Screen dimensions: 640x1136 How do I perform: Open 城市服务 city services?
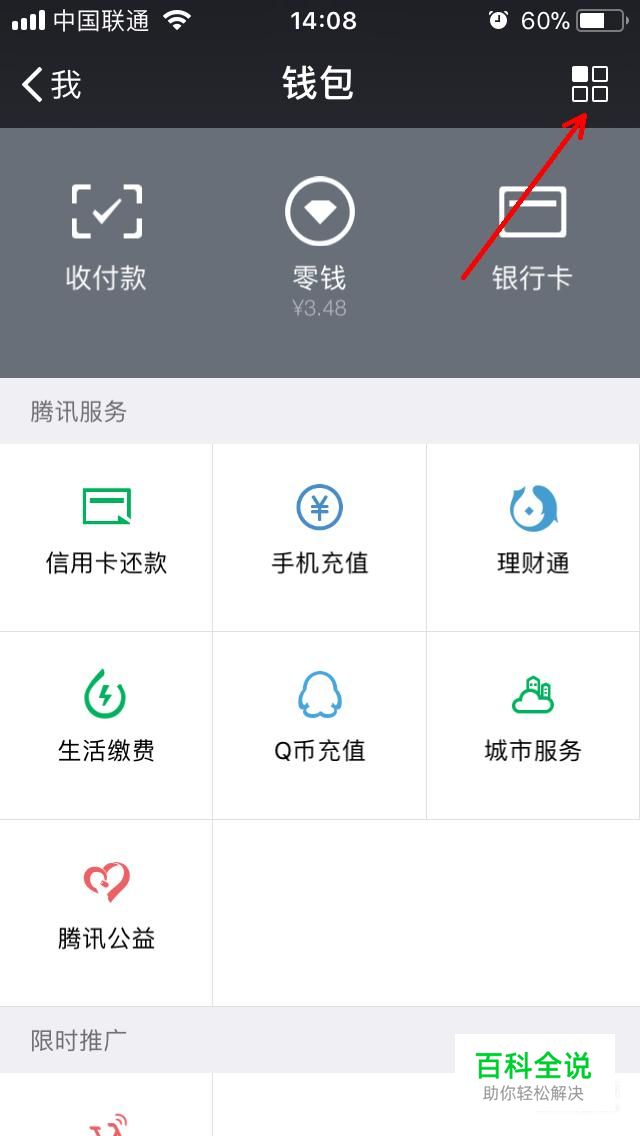click(x=533, y=725)
